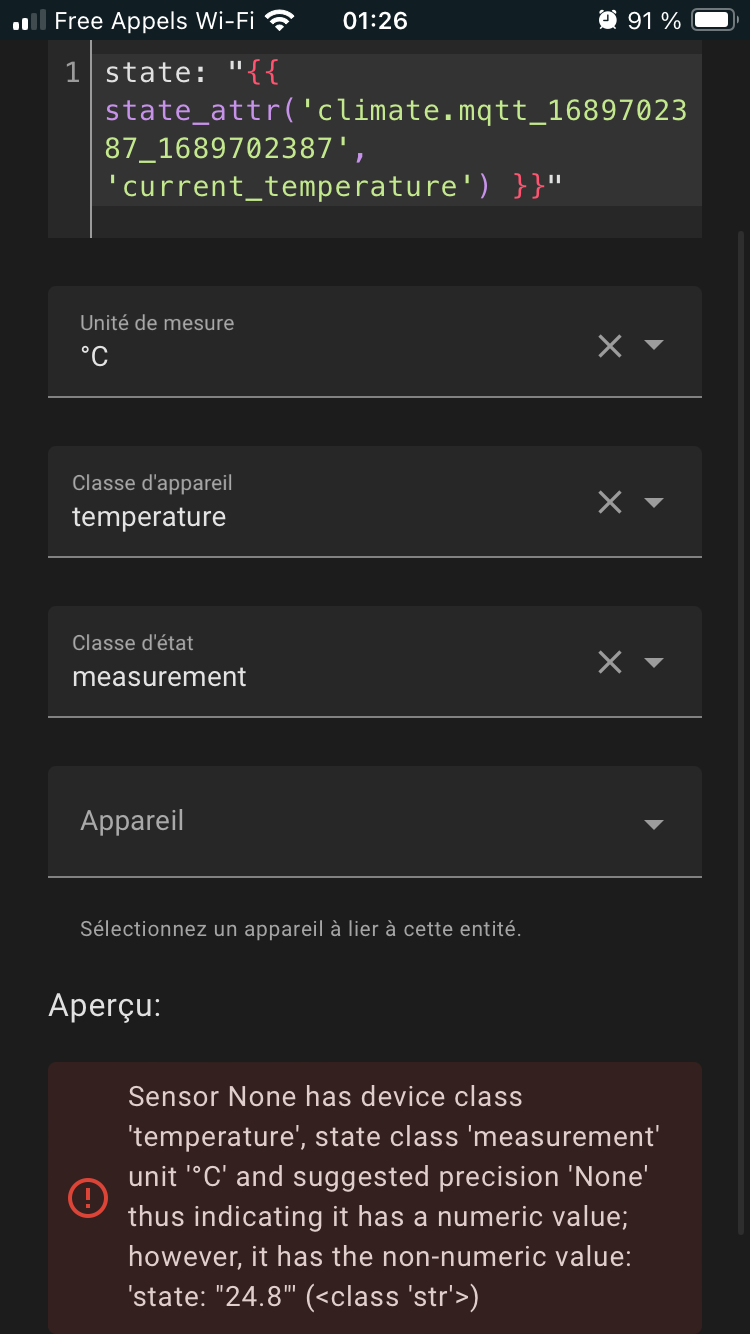Open the Appareil device picker
This screenshot has height=1334, width=750.
tap(375, 822)
